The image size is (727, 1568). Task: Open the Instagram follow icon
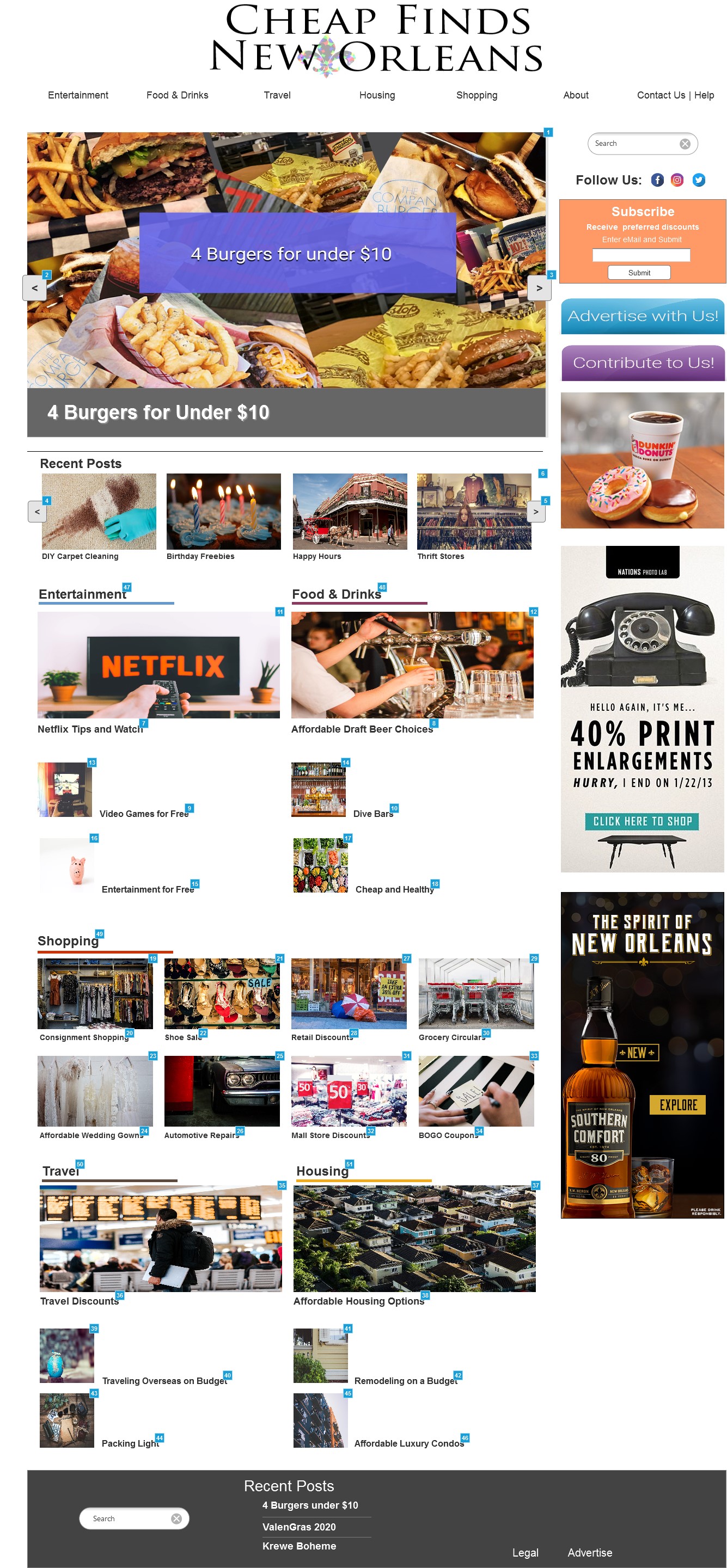pyautogui.click(x=677, y=180)
